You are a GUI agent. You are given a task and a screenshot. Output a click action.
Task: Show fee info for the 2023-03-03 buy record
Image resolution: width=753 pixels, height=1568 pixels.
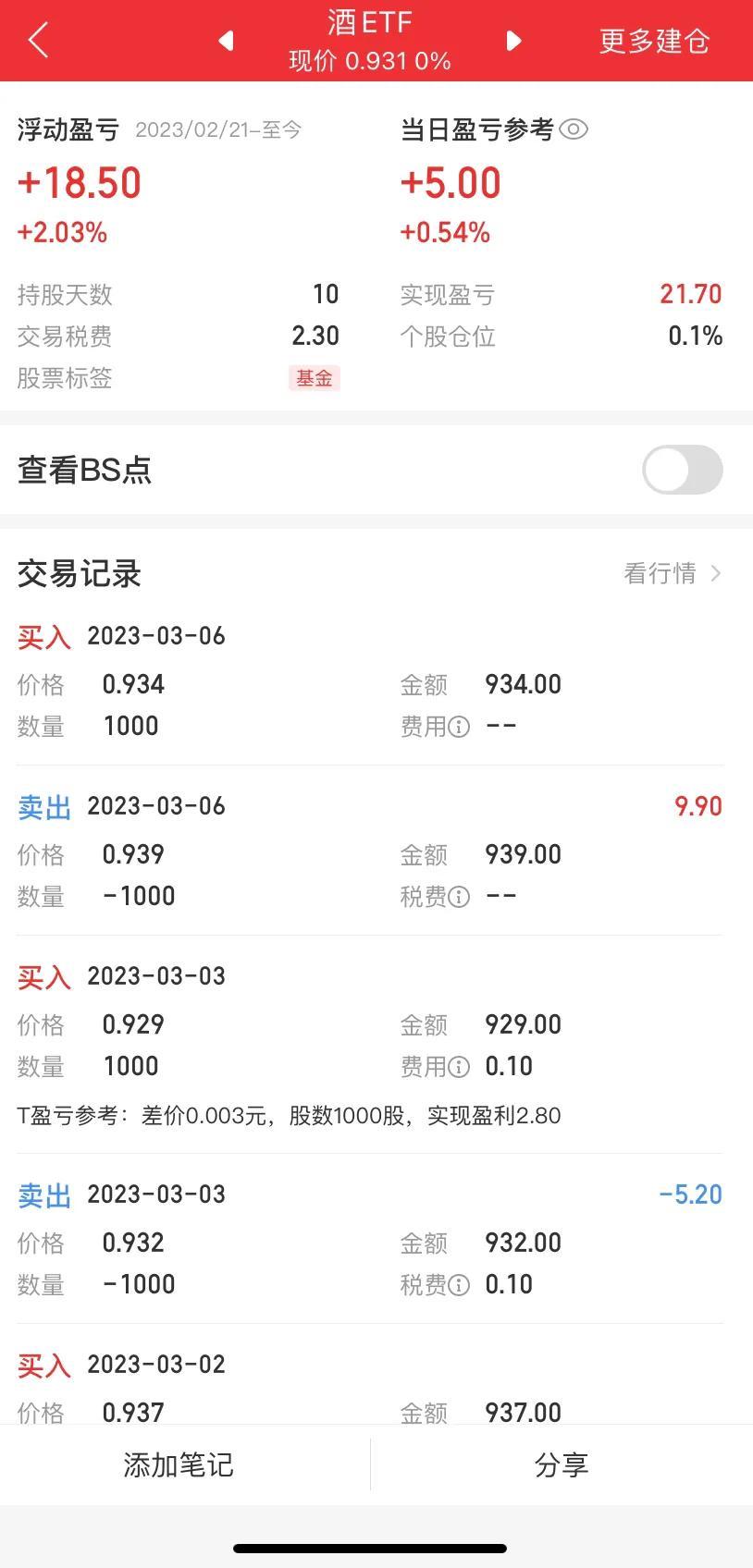[x=459, y=1067]
